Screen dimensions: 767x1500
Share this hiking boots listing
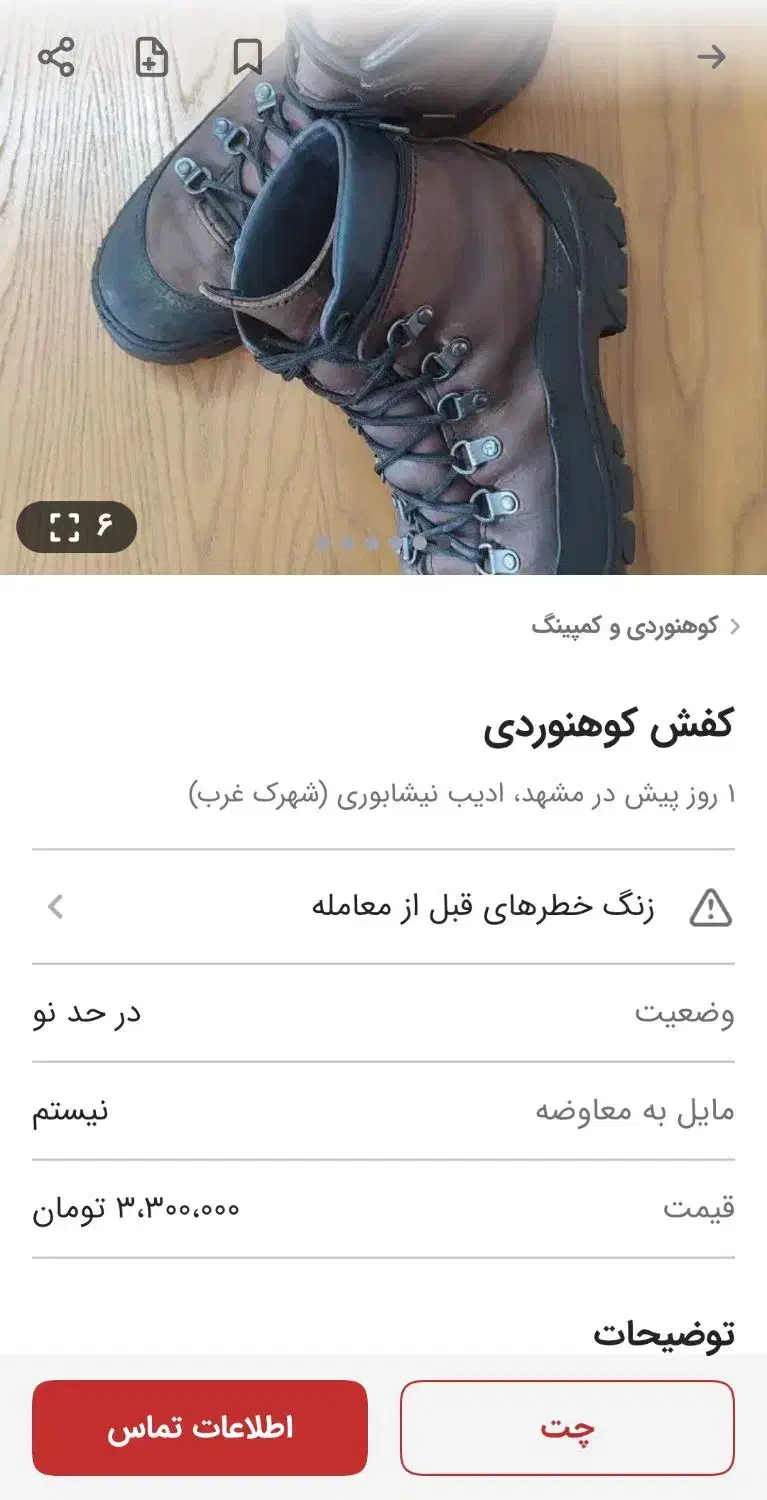coord(57,57)
